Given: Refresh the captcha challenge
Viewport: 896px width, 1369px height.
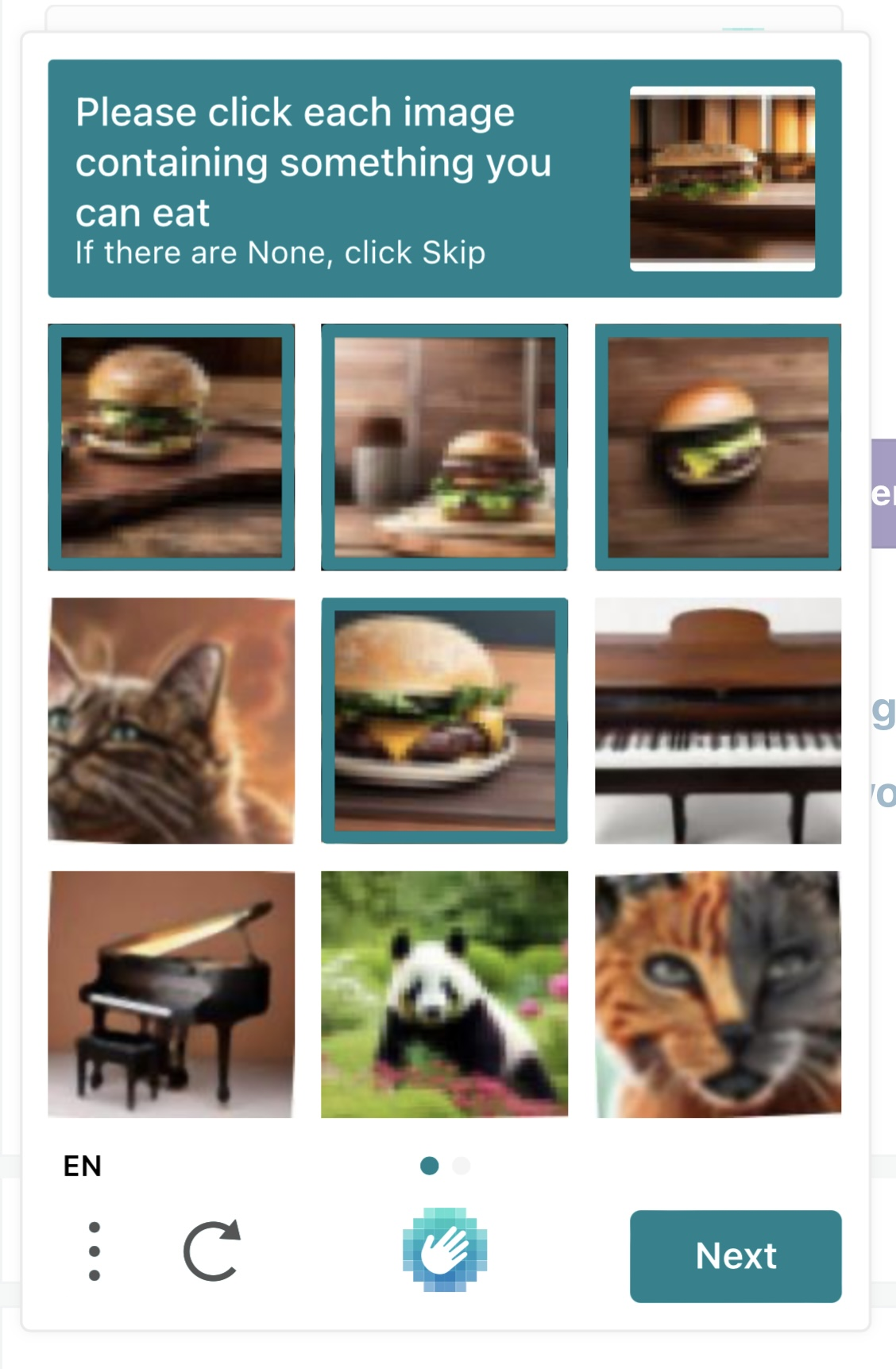Looking at the screenshot, I should [211, 1251].
